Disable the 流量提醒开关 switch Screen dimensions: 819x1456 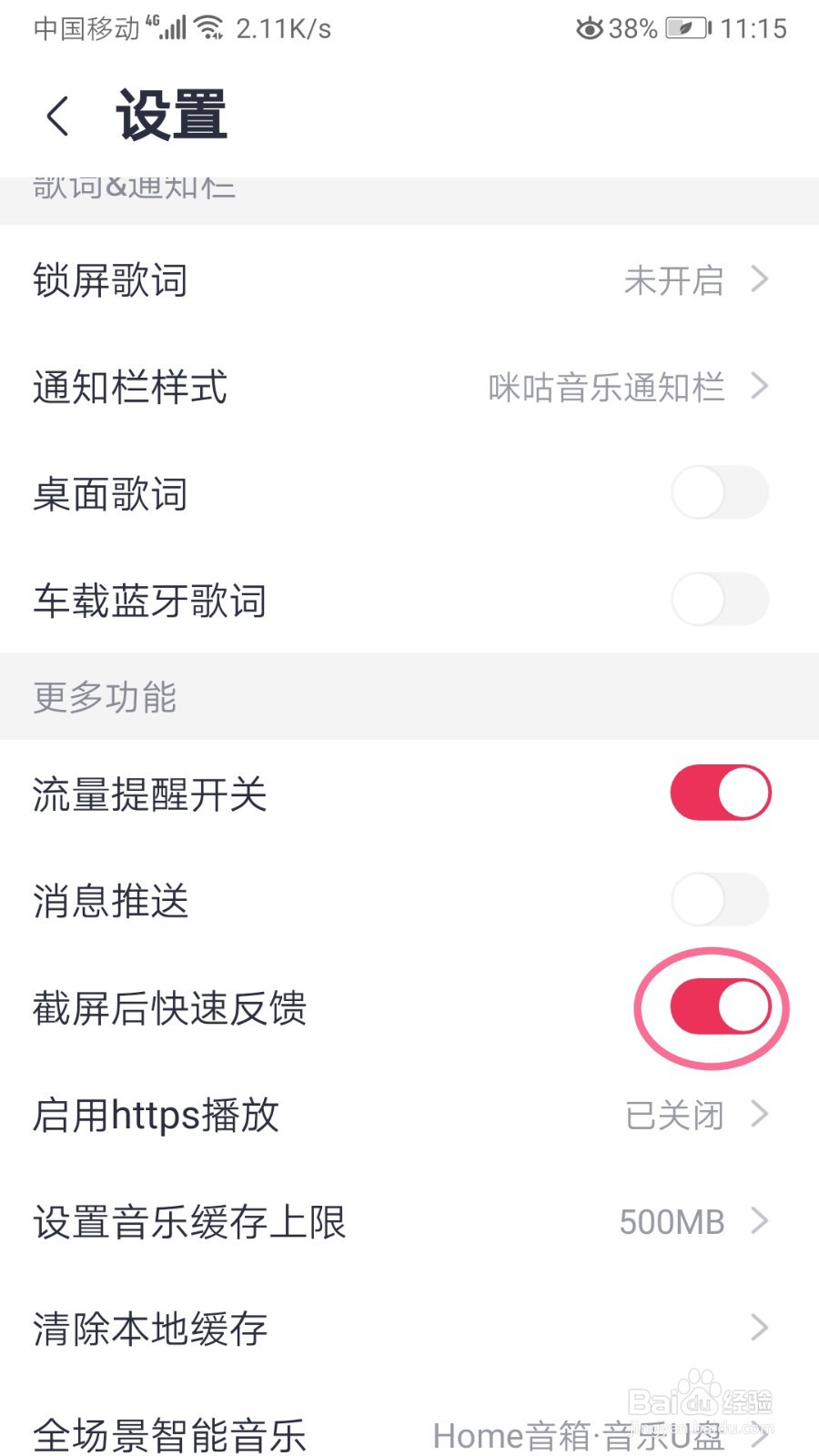click(x=721, y=793)
